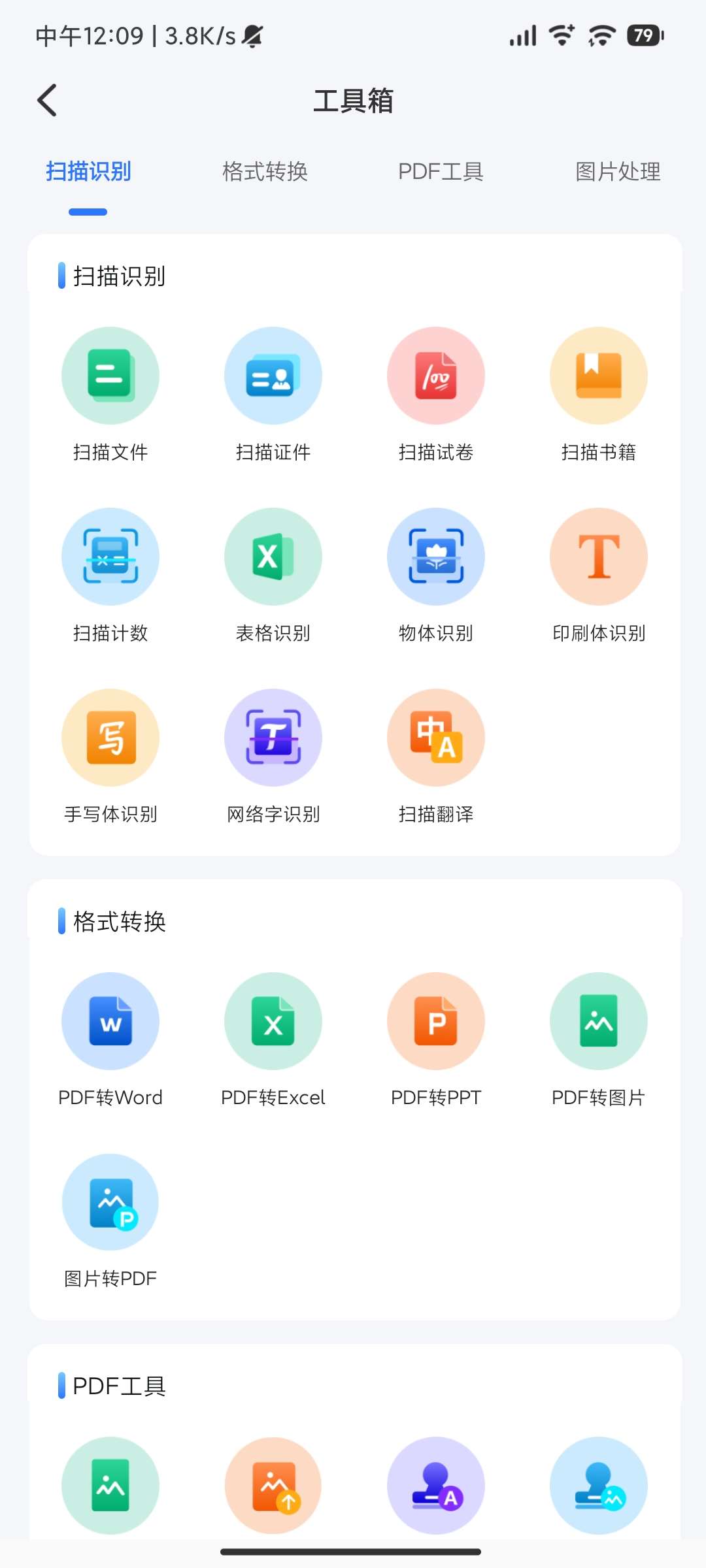
Task: Convert with PDF转Word
Action: [110, 1022]
